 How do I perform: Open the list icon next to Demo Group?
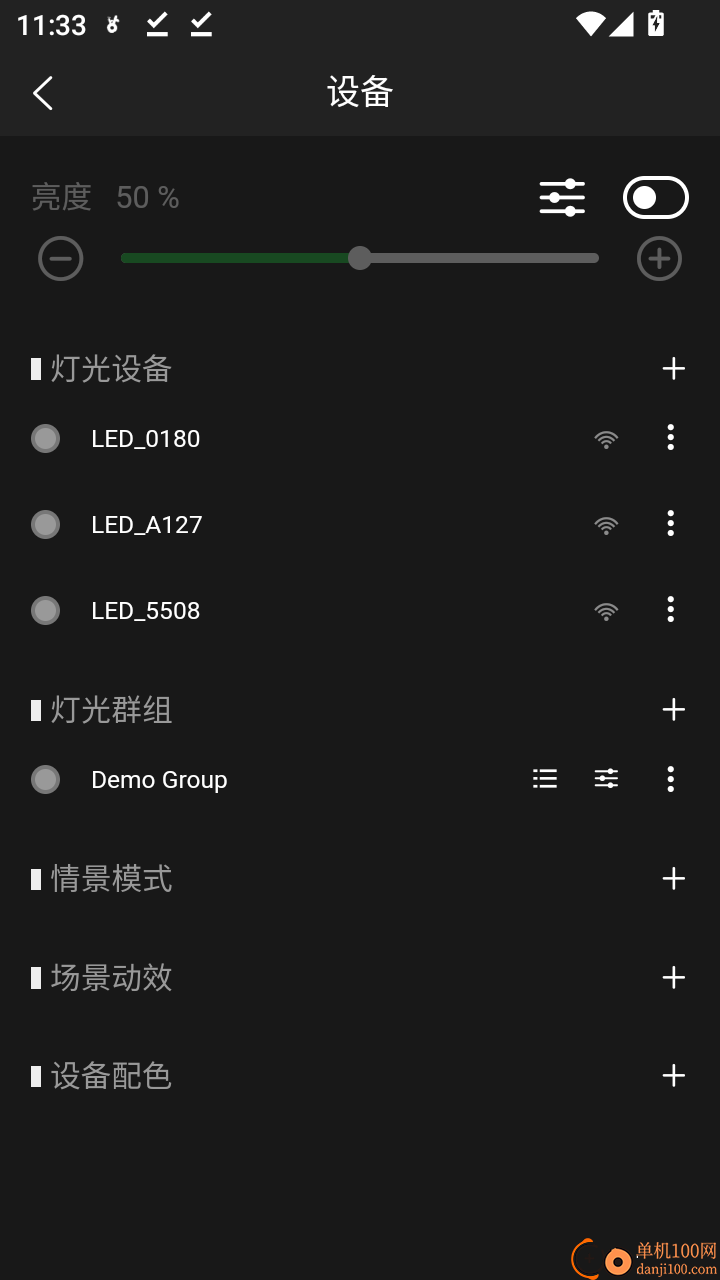[544, 779]
